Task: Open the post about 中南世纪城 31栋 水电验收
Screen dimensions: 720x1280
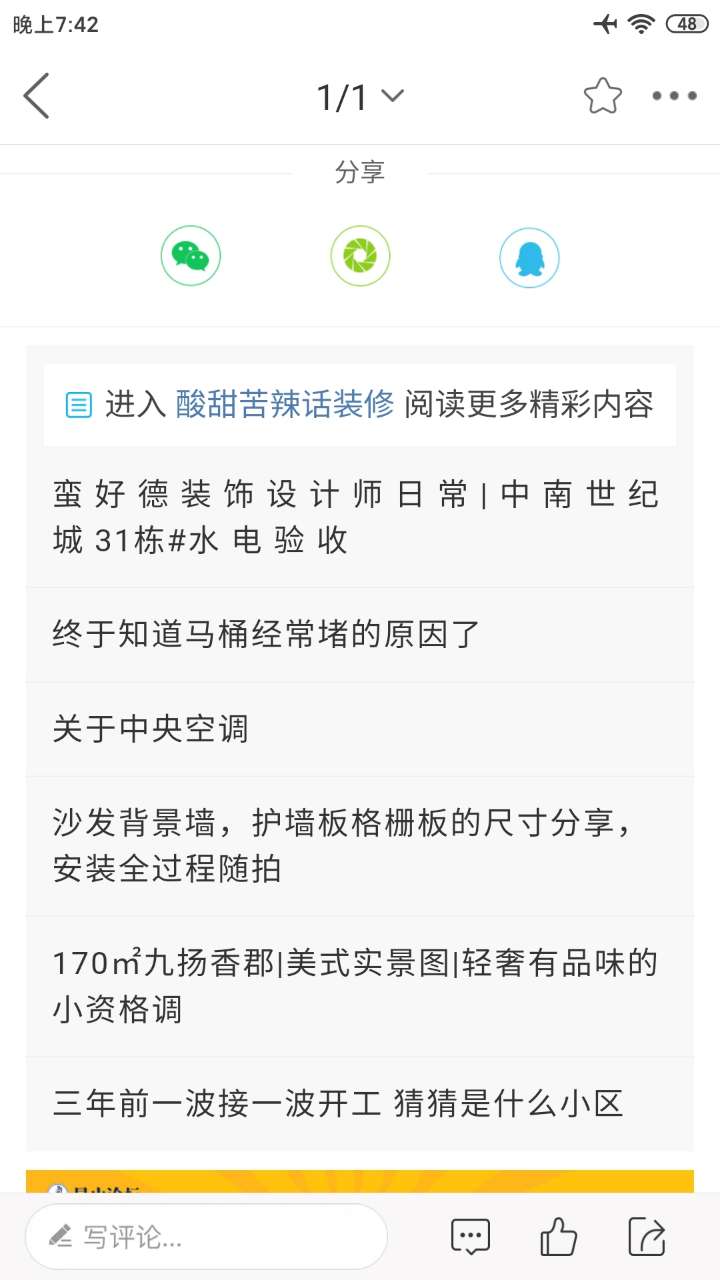Action: click(x=358, y=517)
